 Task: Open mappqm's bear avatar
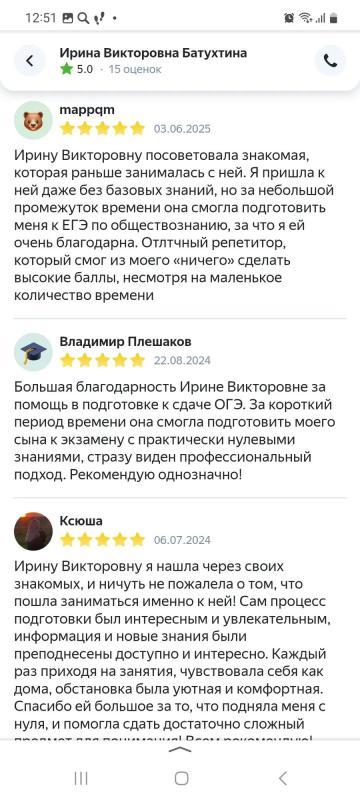pyautogui.click(x=33, y=120)
